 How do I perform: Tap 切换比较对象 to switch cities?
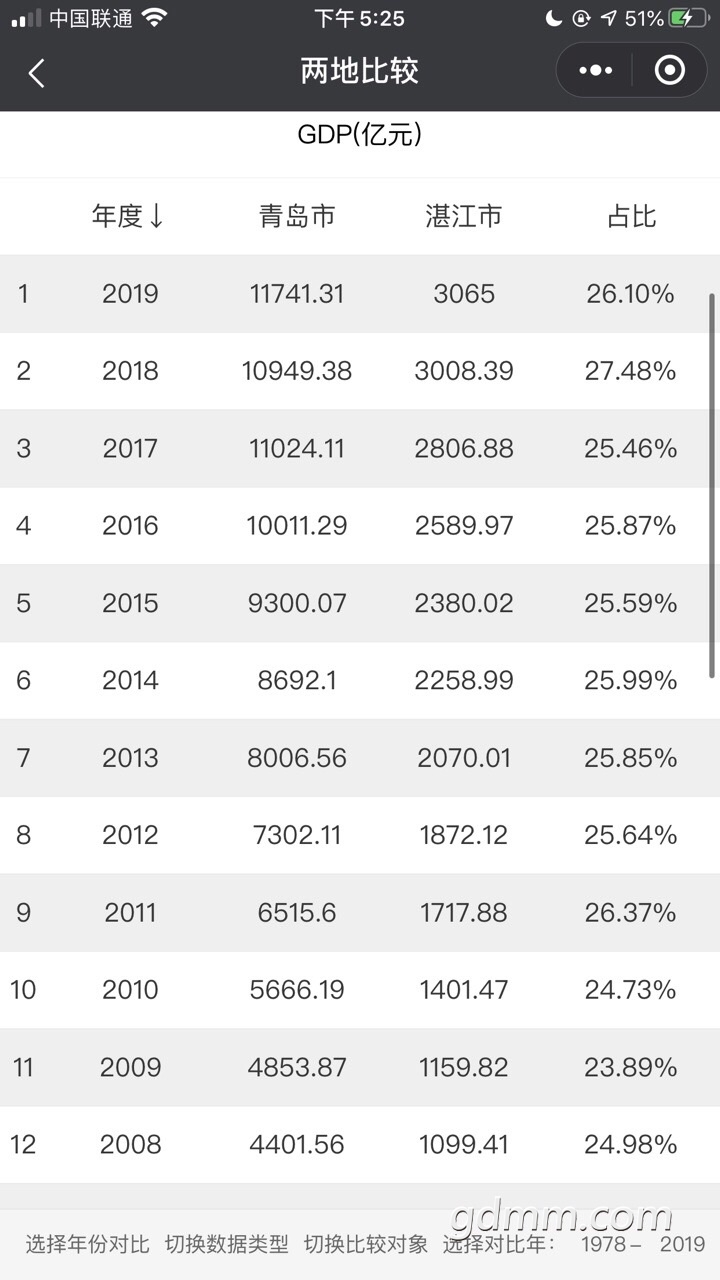pyautogui.click(x=366, y=1244)
